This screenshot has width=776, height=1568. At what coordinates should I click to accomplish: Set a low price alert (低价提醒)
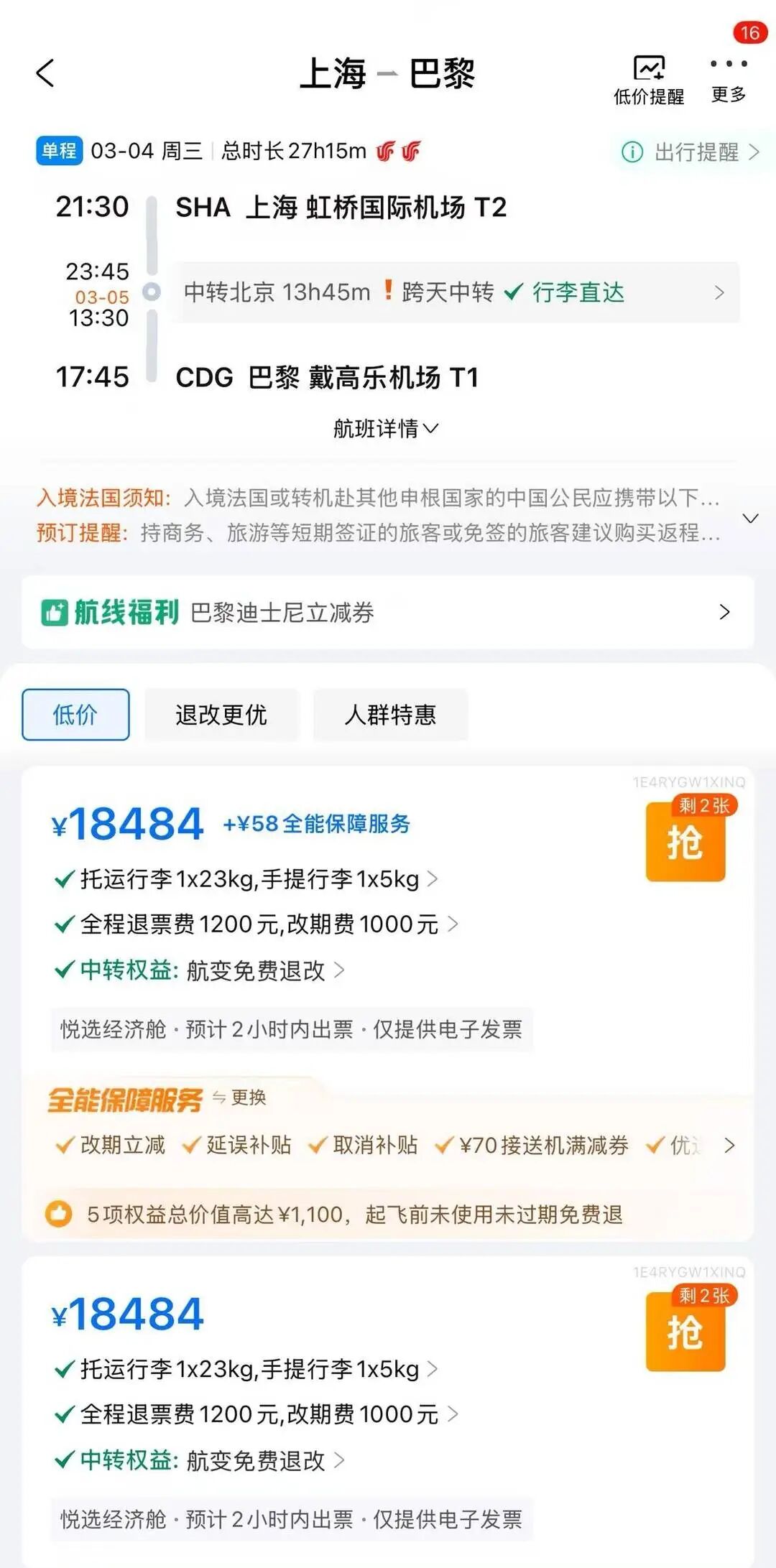coord(648,80)
